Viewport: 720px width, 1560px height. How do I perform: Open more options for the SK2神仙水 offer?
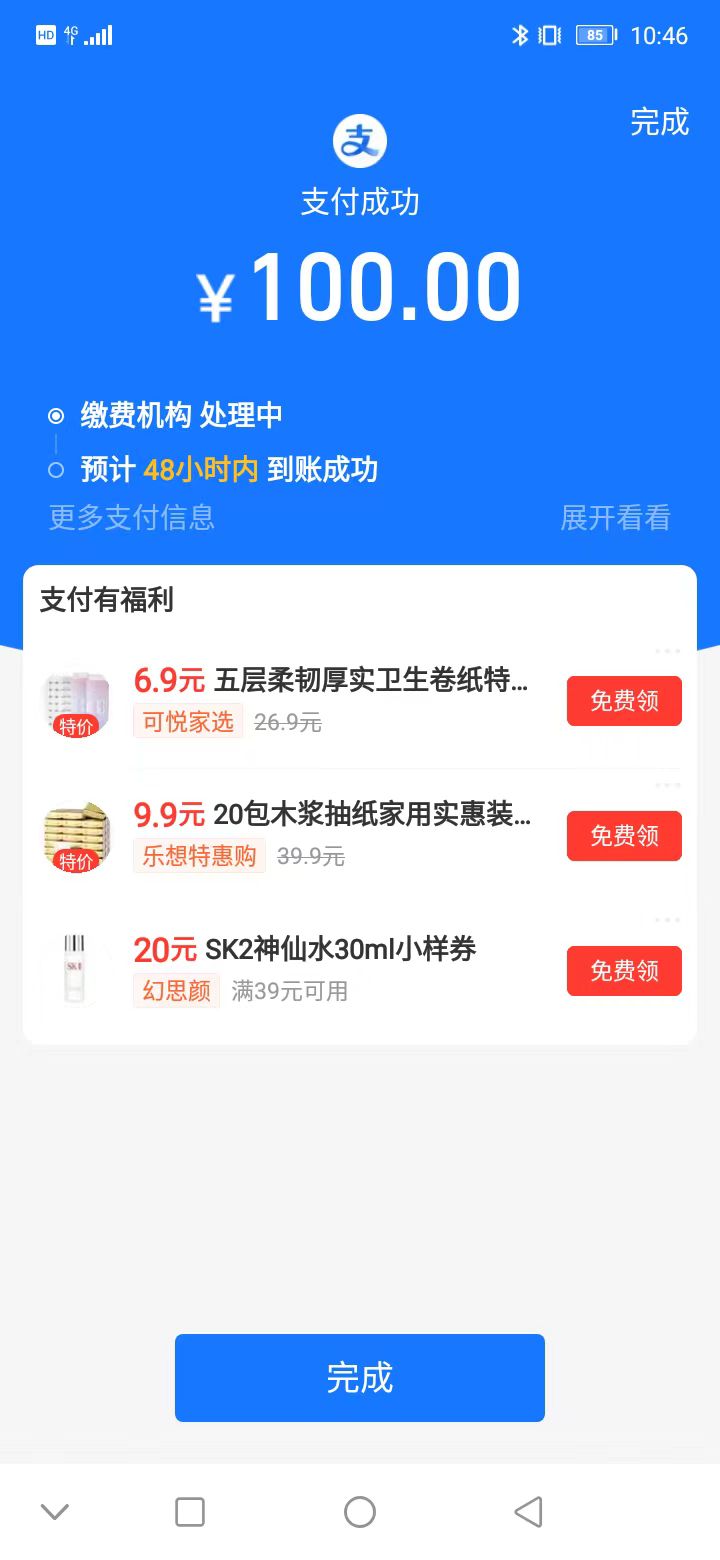pyautogui.click(x=667, y=920)
